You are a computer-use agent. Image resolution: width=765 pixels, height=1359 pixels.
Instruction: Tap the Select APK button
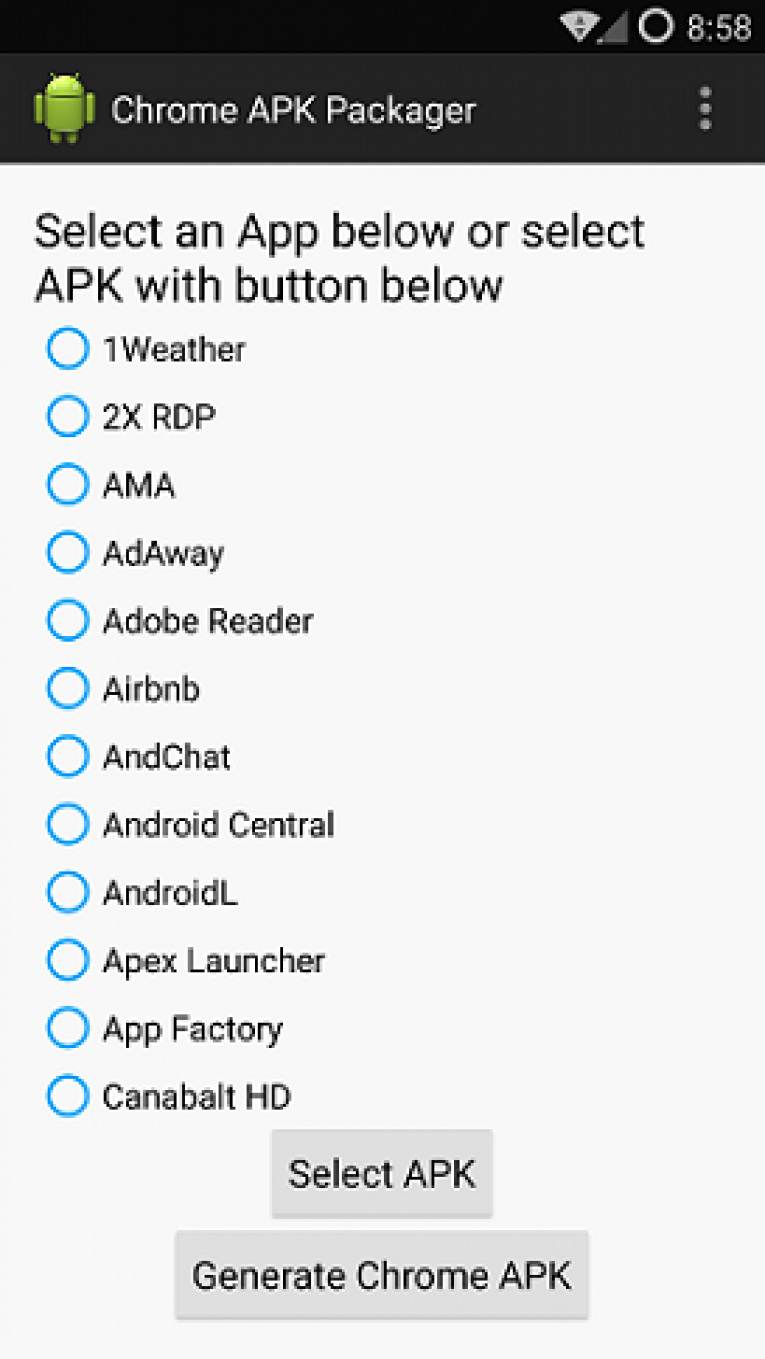pos(382,1173)
